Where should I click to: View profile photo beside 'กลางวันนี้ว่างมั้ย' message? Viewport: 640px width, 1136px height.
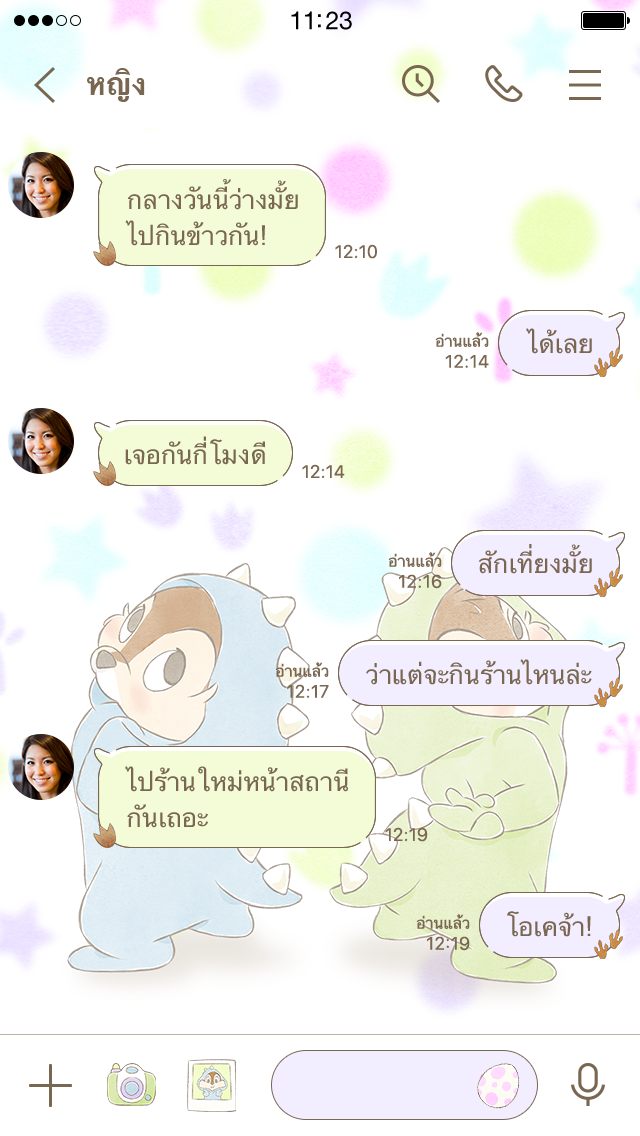(x=42, y=185)
